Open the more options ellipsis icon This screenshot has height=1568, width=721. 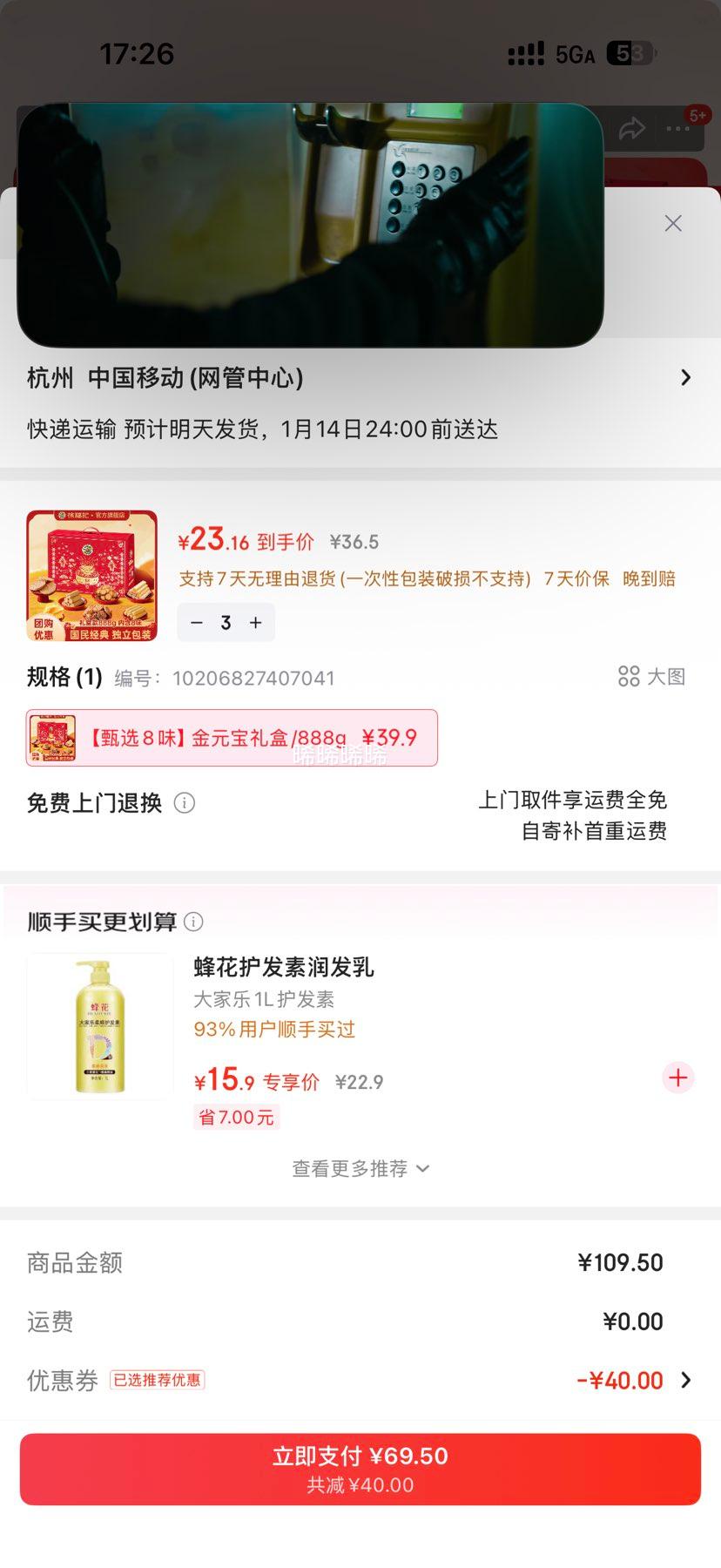(x=675, y=127)
